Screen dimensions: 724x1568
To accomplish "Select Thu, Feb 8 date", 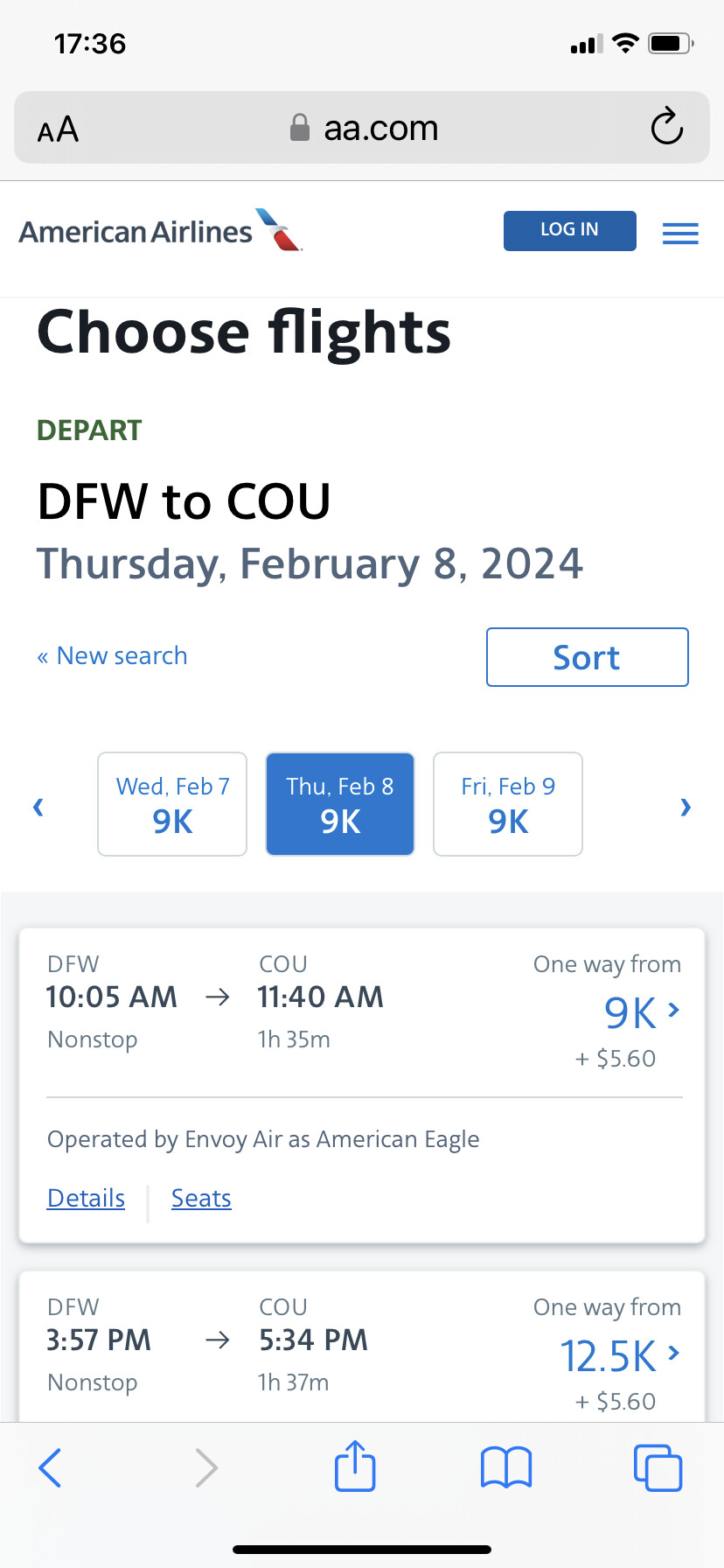I will coord(340,804).
